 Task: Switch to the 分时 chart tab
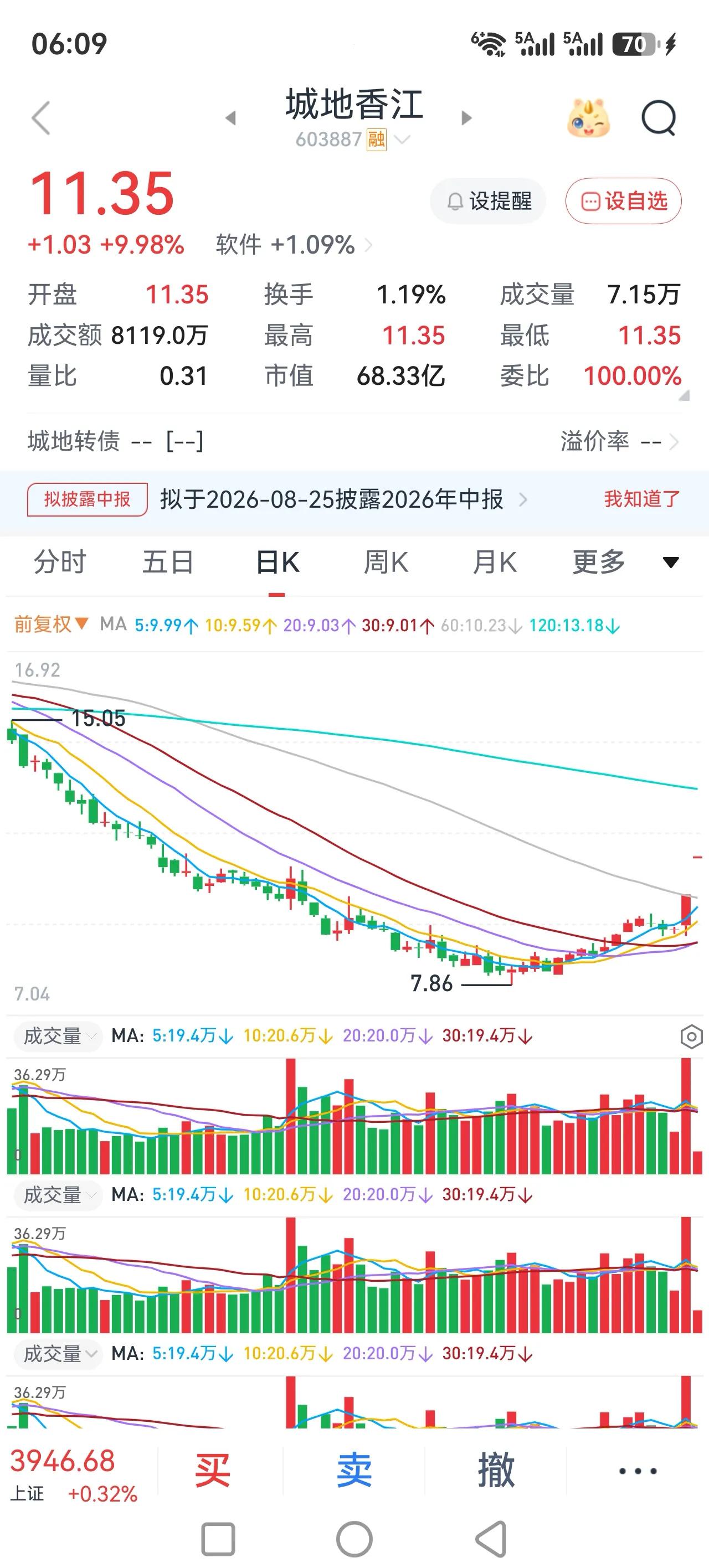click(x=60, y=562)
